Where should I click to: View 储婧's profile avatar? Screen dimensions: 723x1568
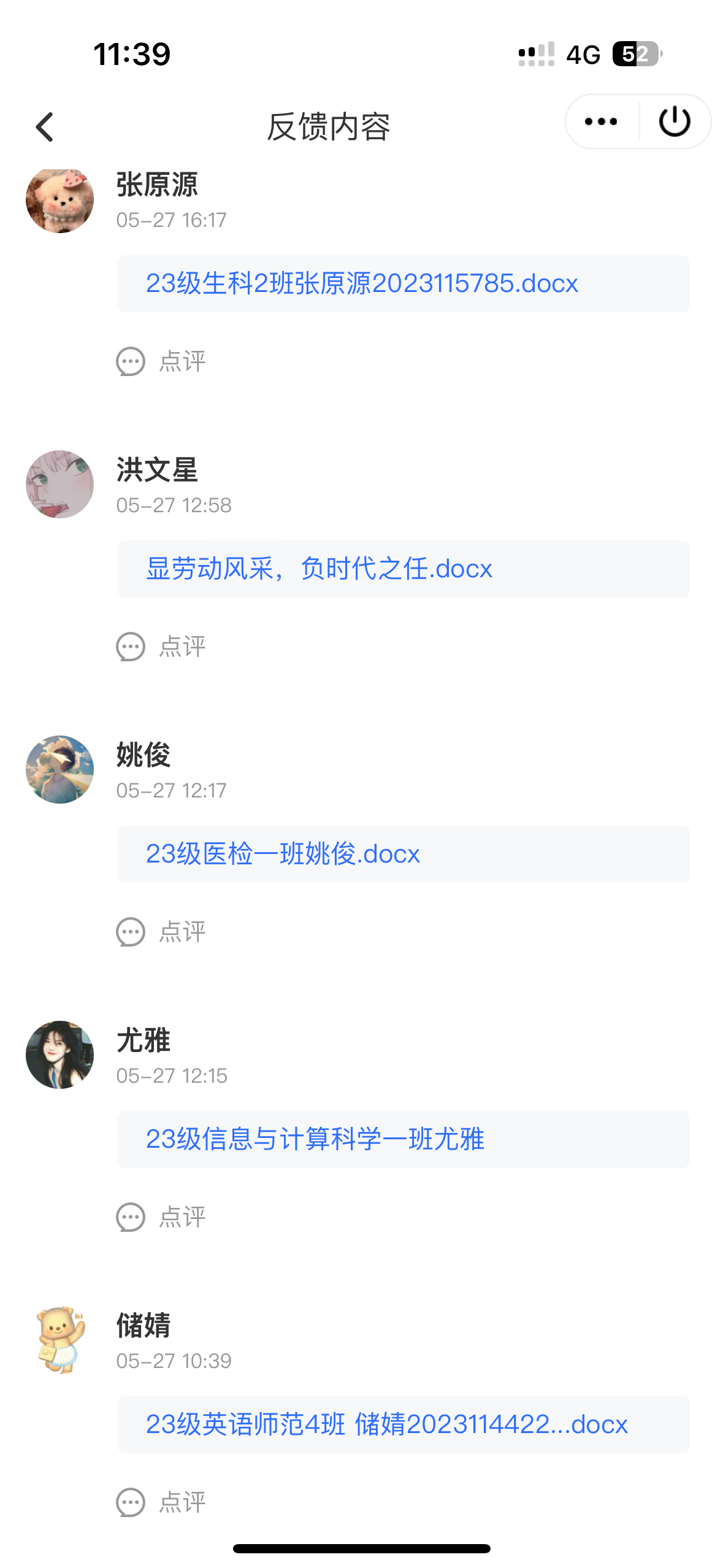[59, 1340]
